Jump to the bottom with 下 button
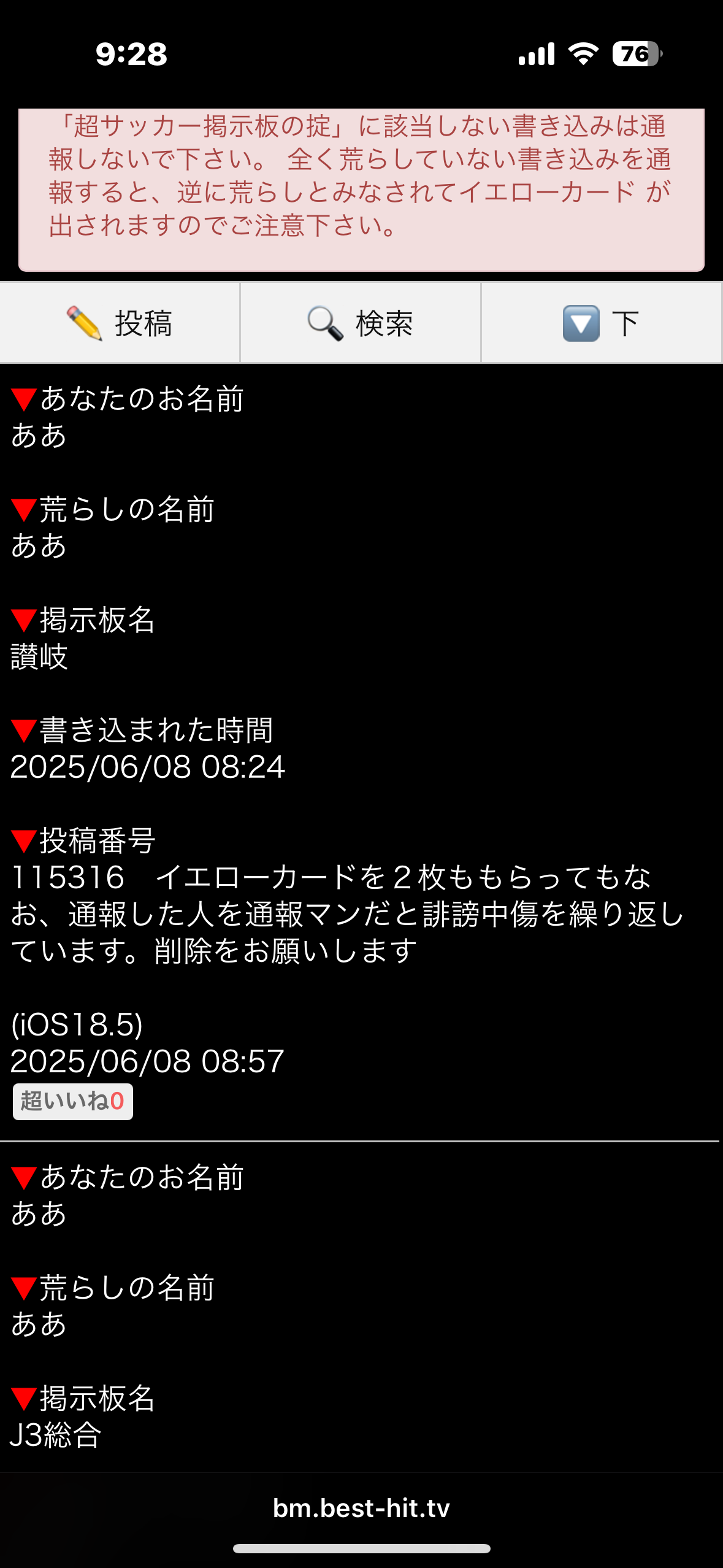Screen dimensions: 723x1568 [602, 323]
